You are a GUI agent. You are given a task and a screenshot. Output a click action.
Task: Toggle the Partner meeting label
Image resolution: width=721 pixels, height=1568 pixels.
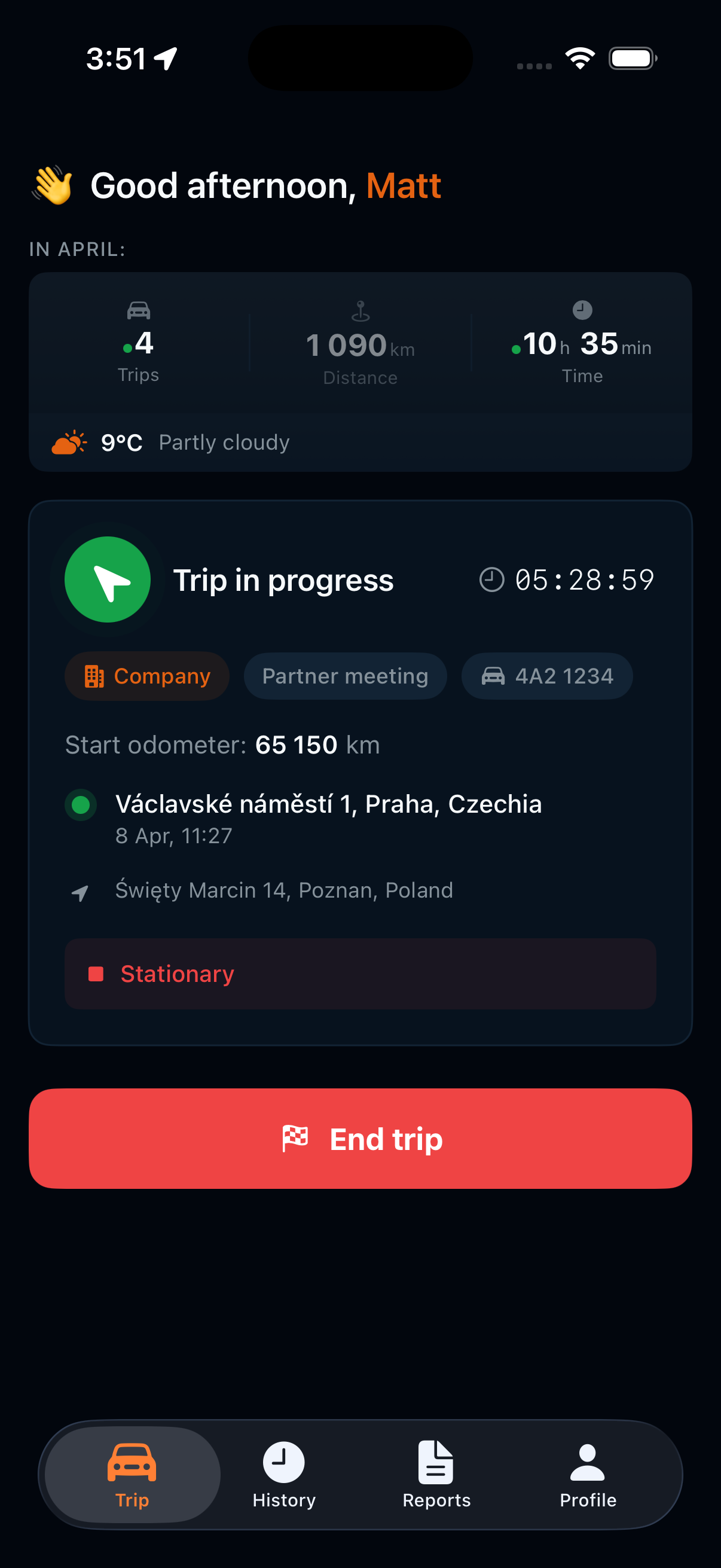point(345,676)
